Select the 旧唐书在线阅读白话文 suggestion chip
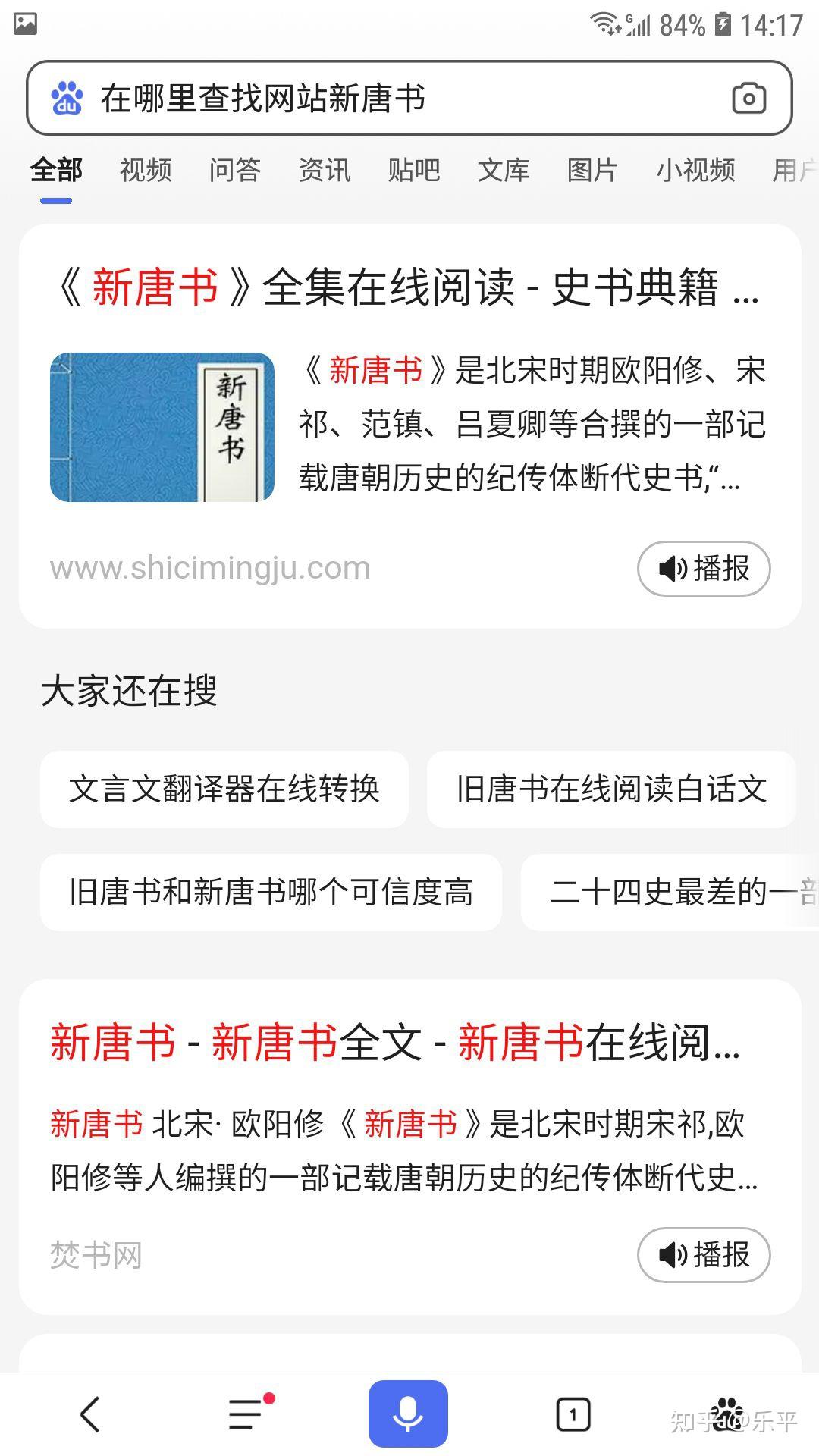 (x=611, y=789)
